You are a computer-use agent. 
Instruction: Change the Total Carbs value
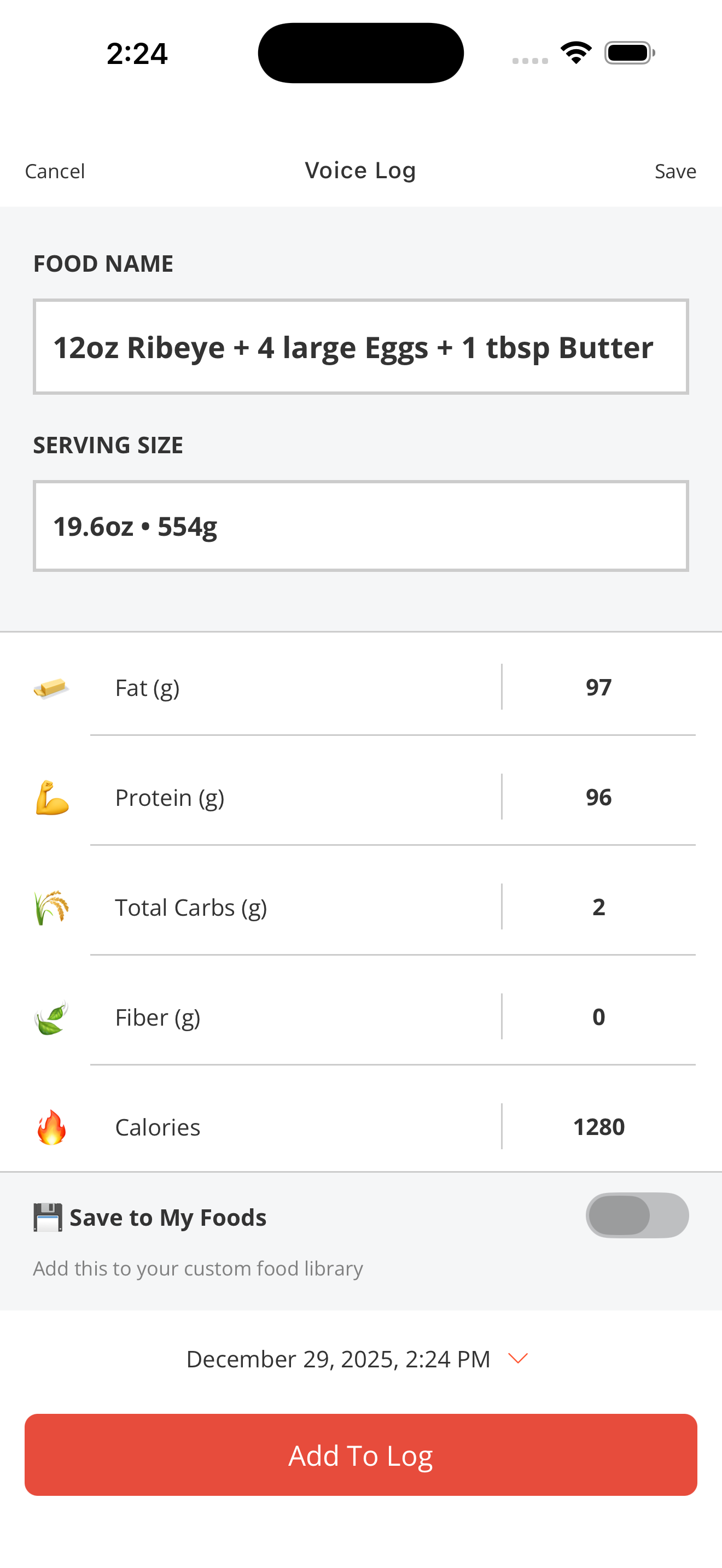pos(598,907)
